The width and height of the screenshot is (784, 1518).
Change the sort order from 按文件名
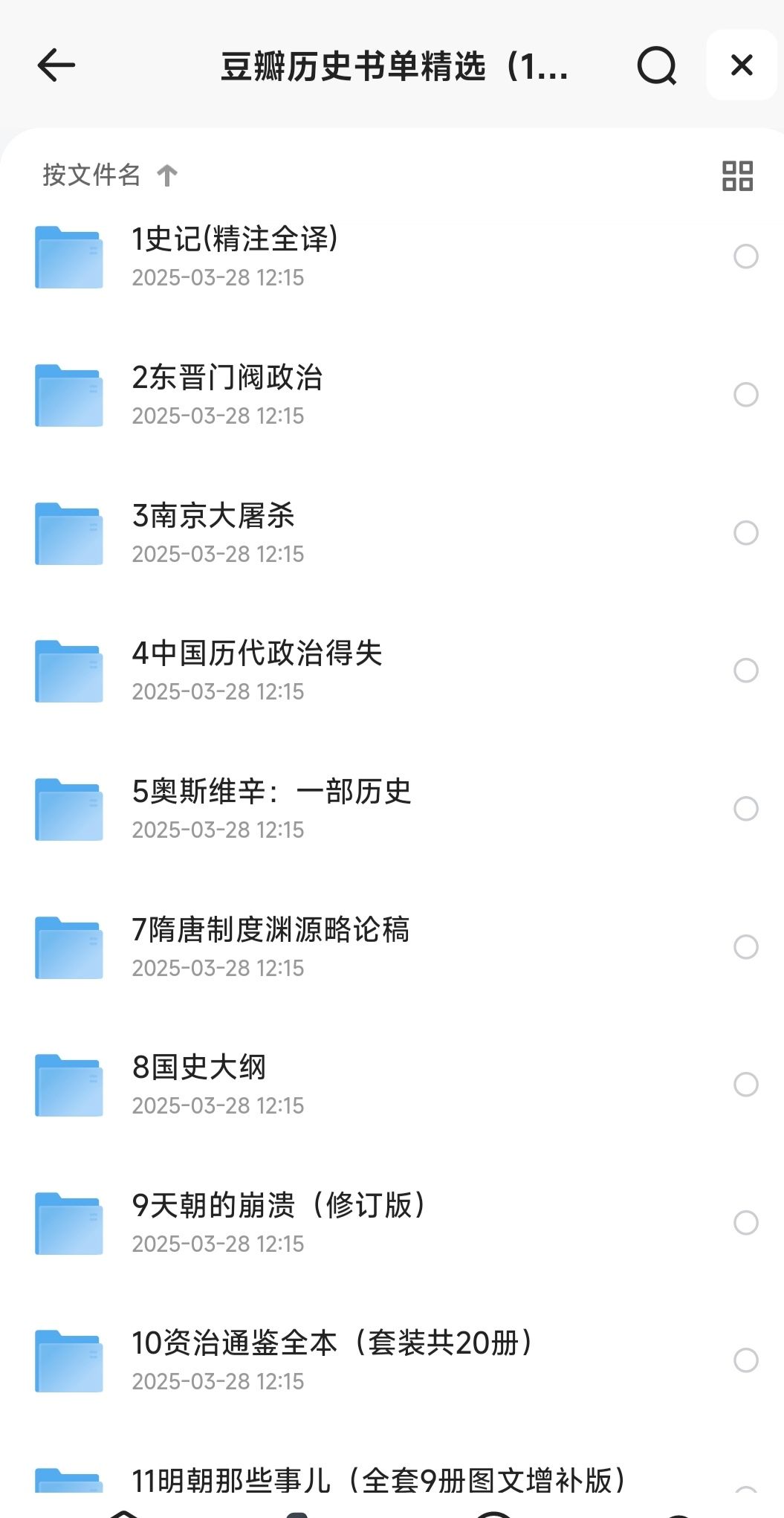[x=110, y=175]
